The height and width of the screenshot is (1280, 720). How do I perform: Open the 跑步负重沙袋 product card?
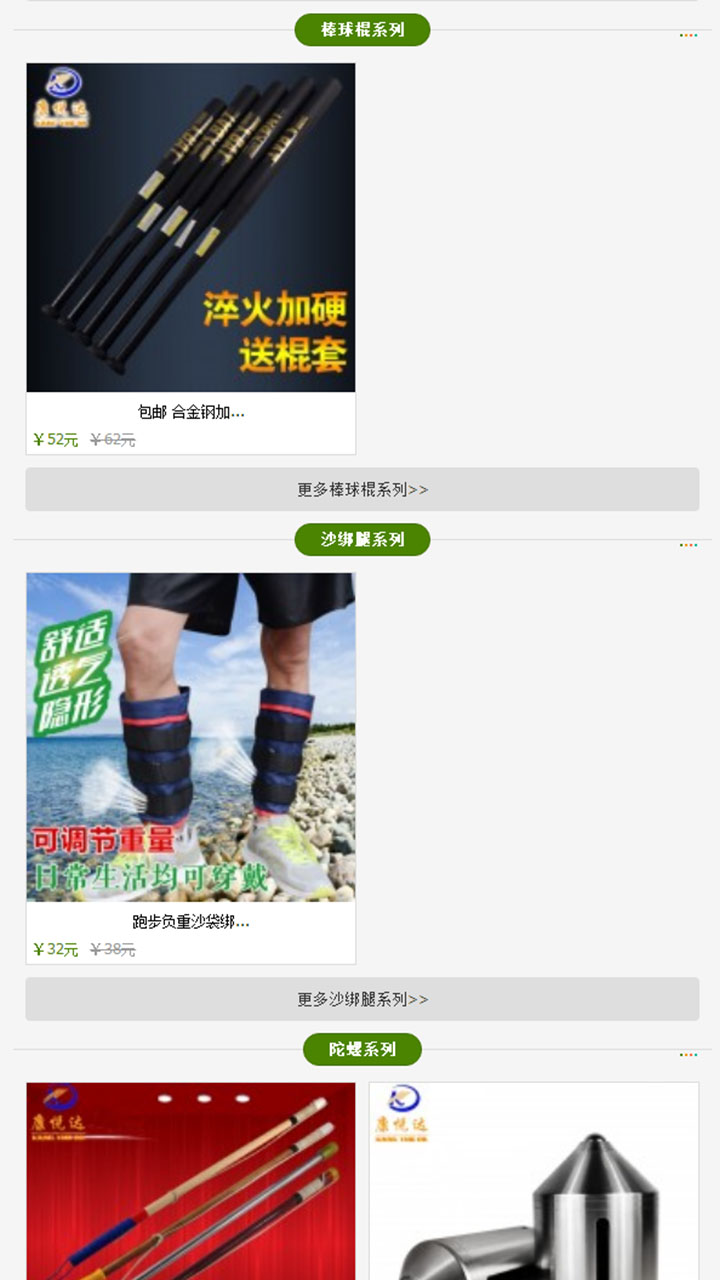(190, 767)
